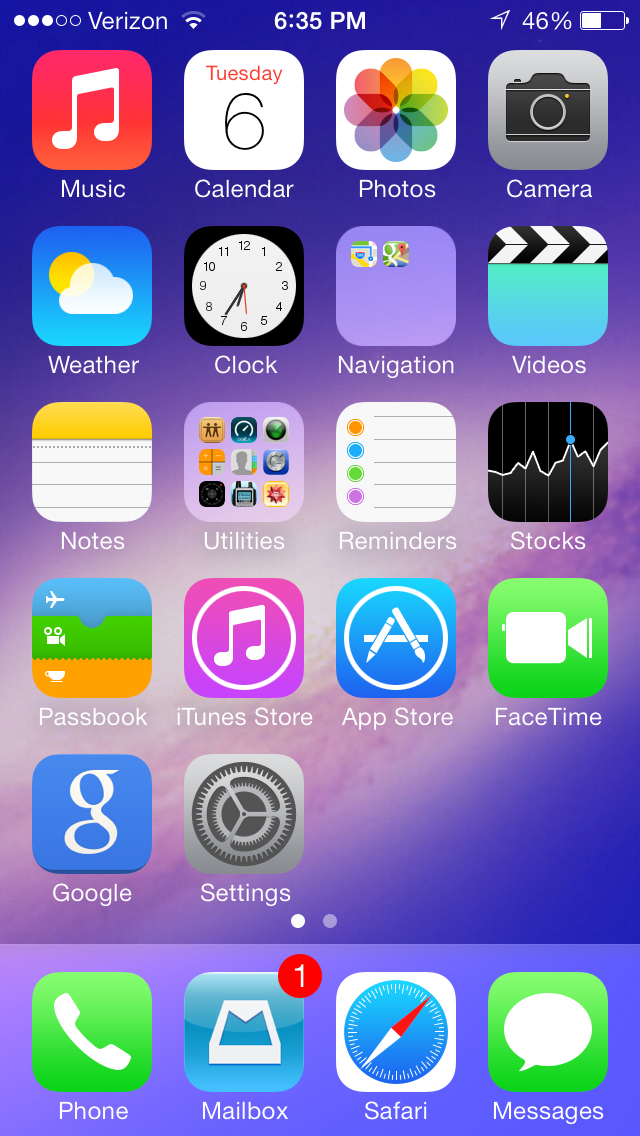This screenshot has width=640, height=1136.
Task: Open Mailbox with one unread badge
Action: (244, 1032)
